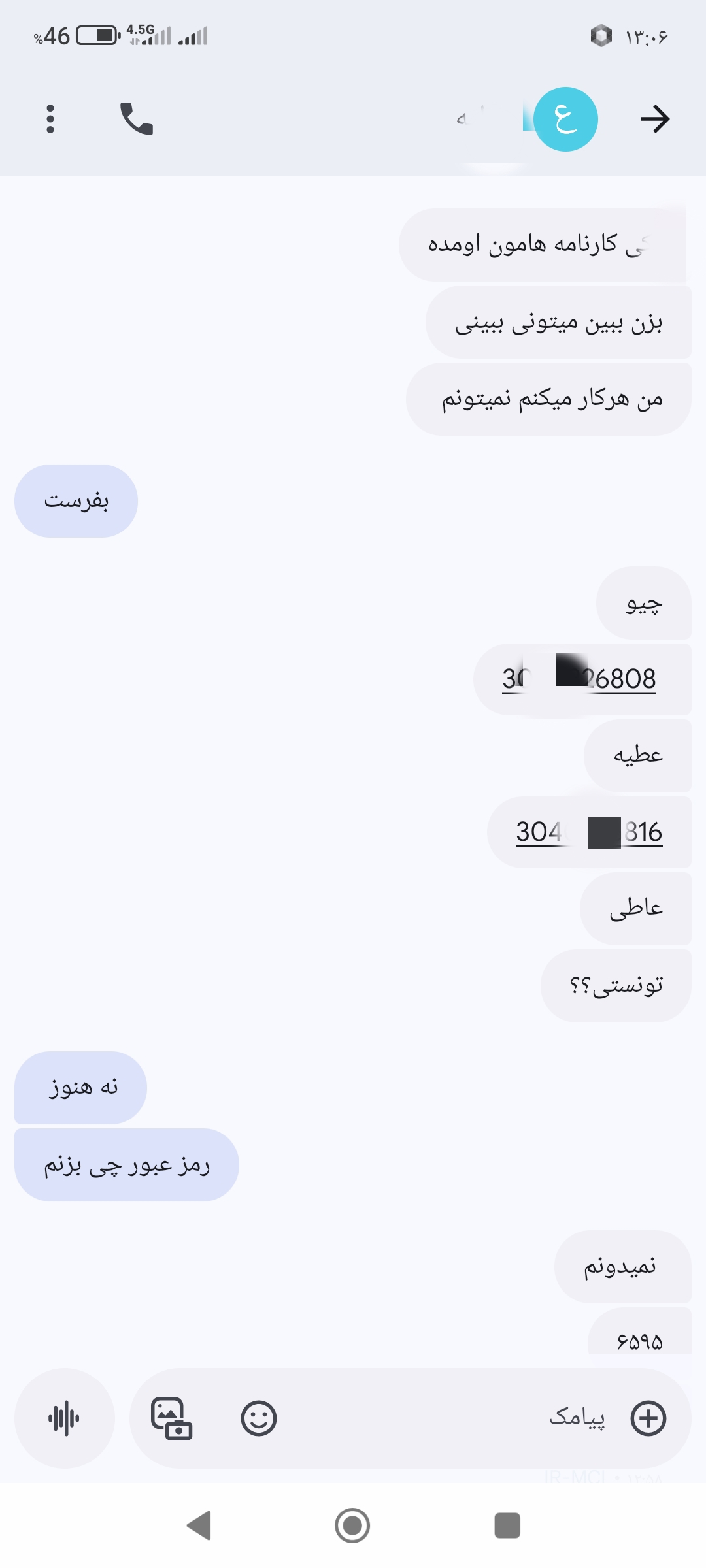Open the plus attachment options
The height and width of the screenshot is (1568, 706).
(x=648, y=1418)
